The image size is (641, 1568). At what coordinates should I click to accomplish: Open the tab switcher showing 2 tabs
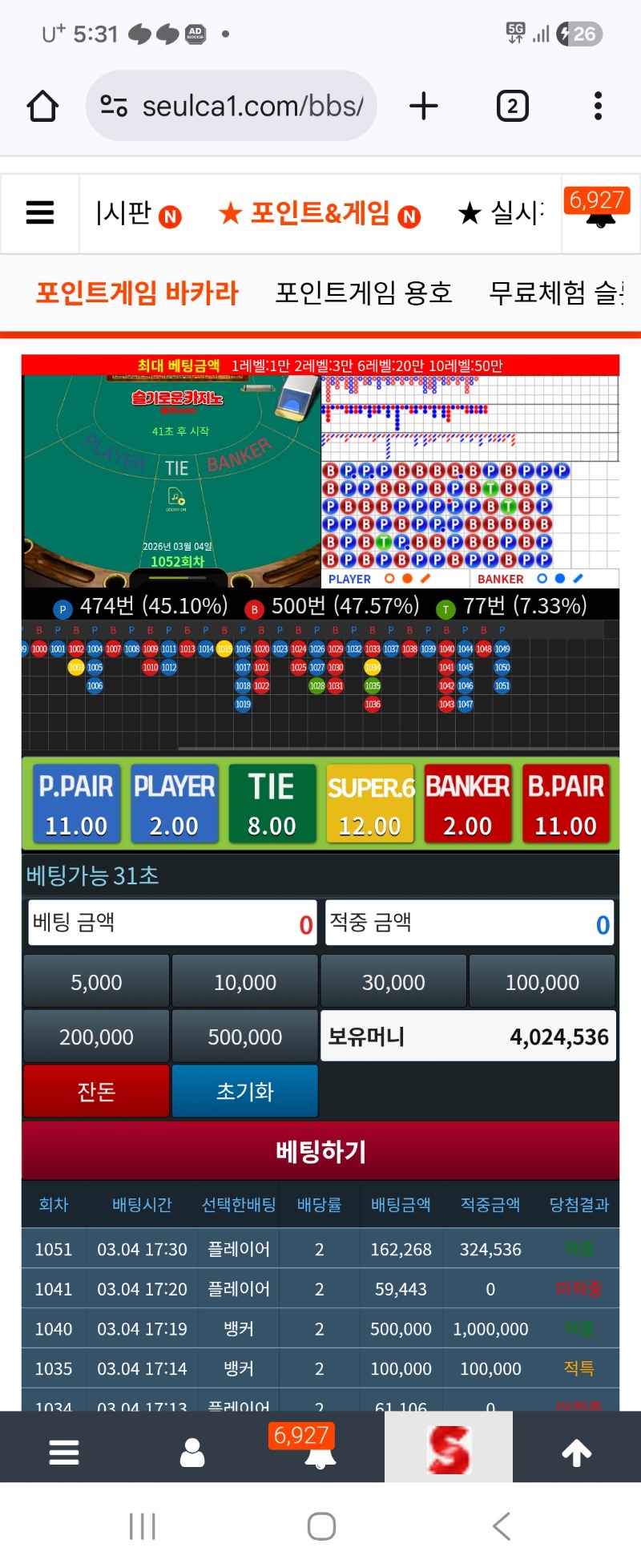[513, 106]
